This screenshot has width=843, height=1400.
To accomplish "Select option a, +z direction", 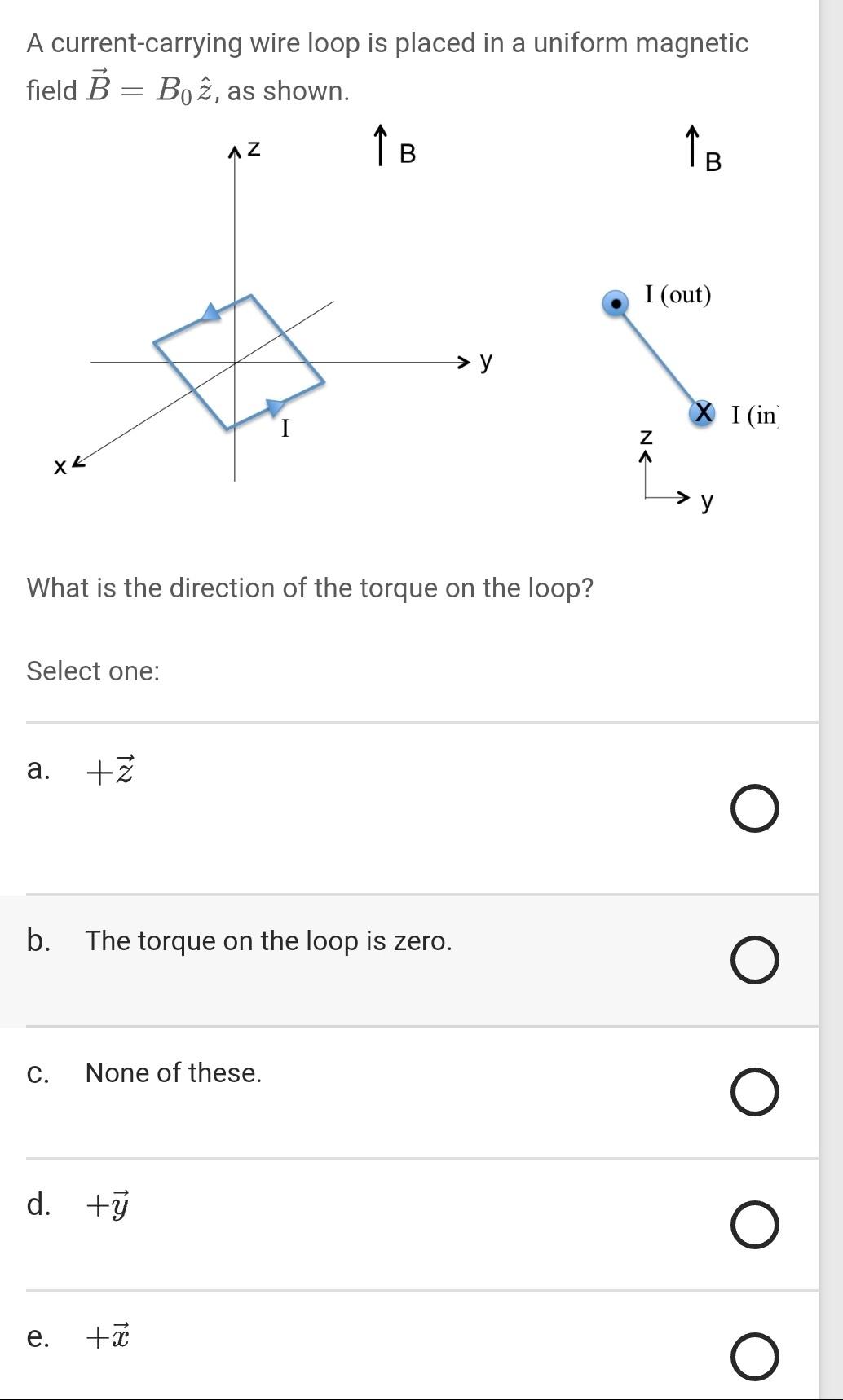I will (754, 808).
